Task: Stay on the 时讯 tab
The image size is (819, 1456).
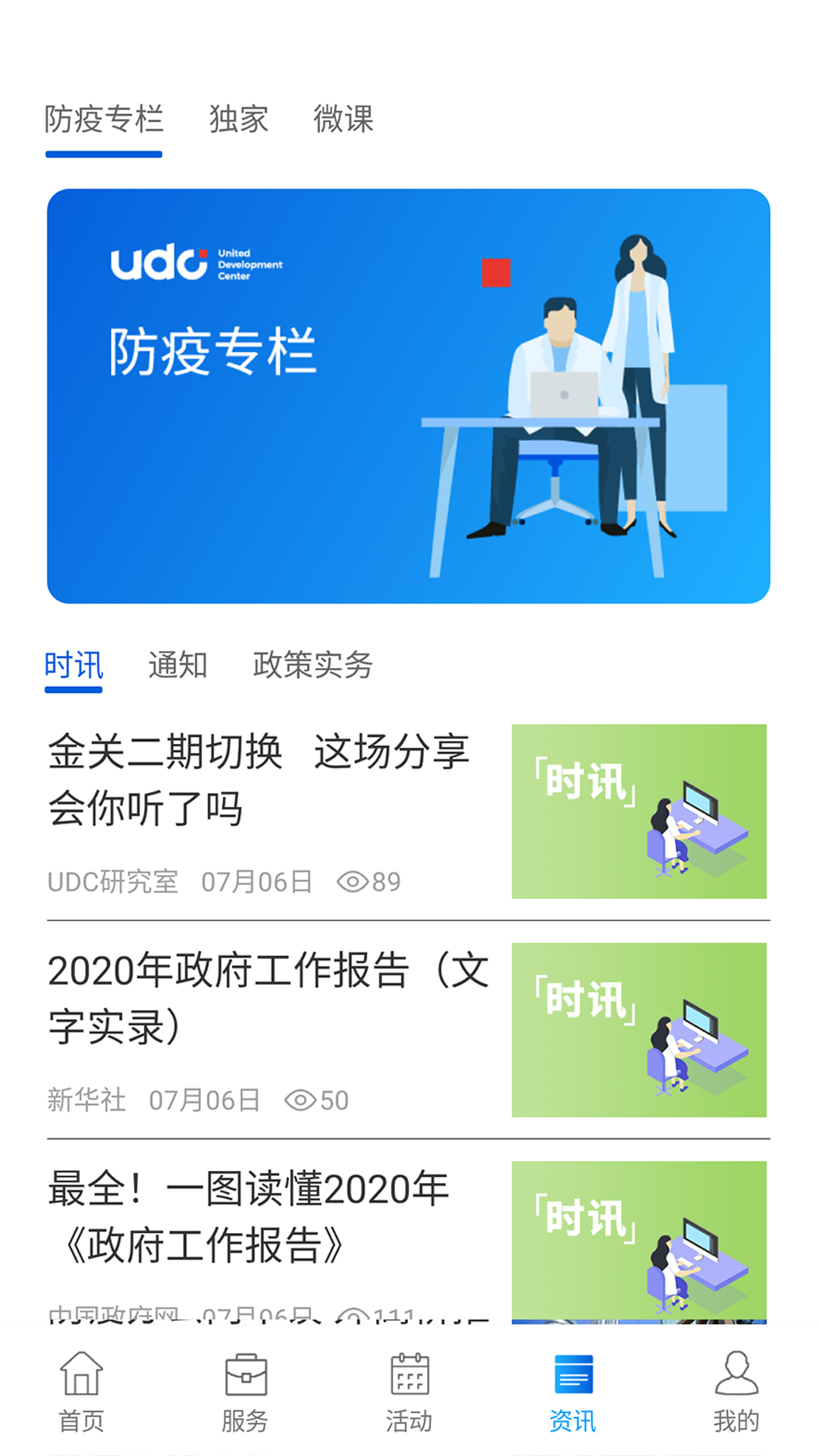Action: [74, 664]
